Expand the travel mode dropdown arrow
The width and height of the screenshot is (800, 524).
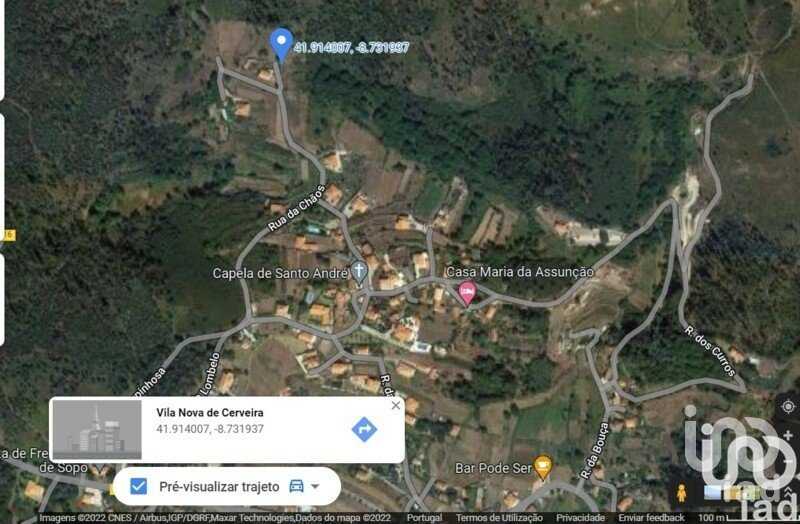(x=316, y=487)
